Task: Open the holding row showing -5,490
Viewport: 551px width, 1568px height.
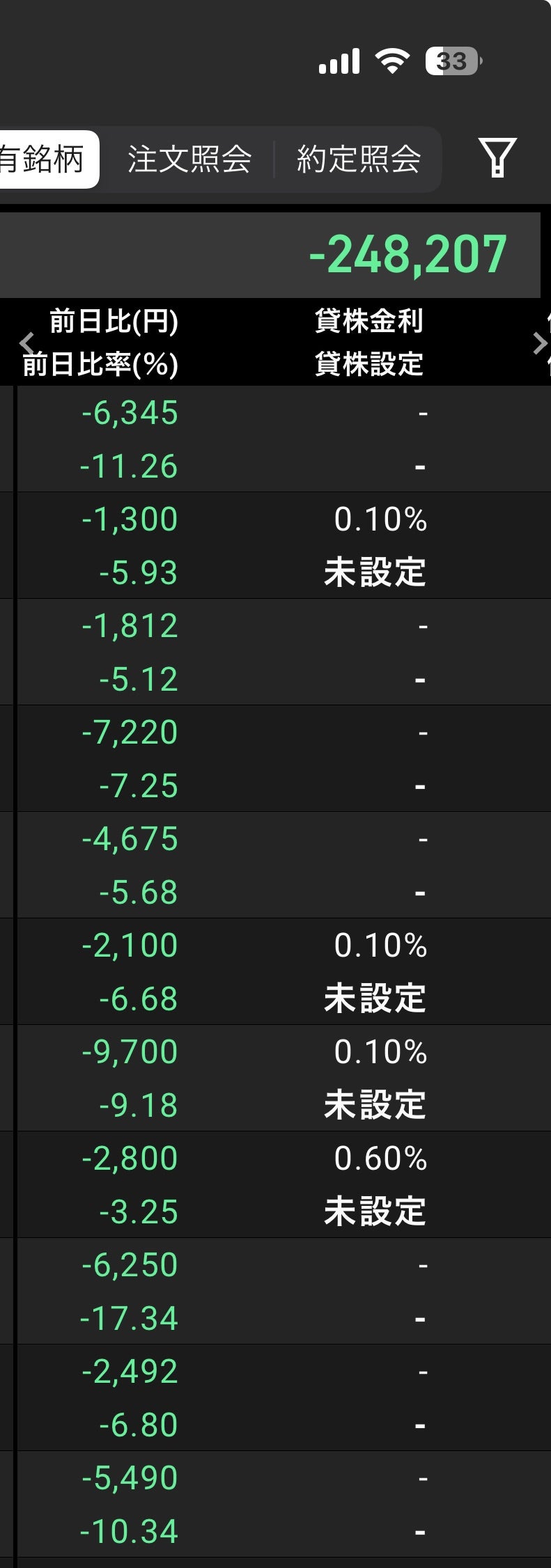Action: tap(279, 1504)
